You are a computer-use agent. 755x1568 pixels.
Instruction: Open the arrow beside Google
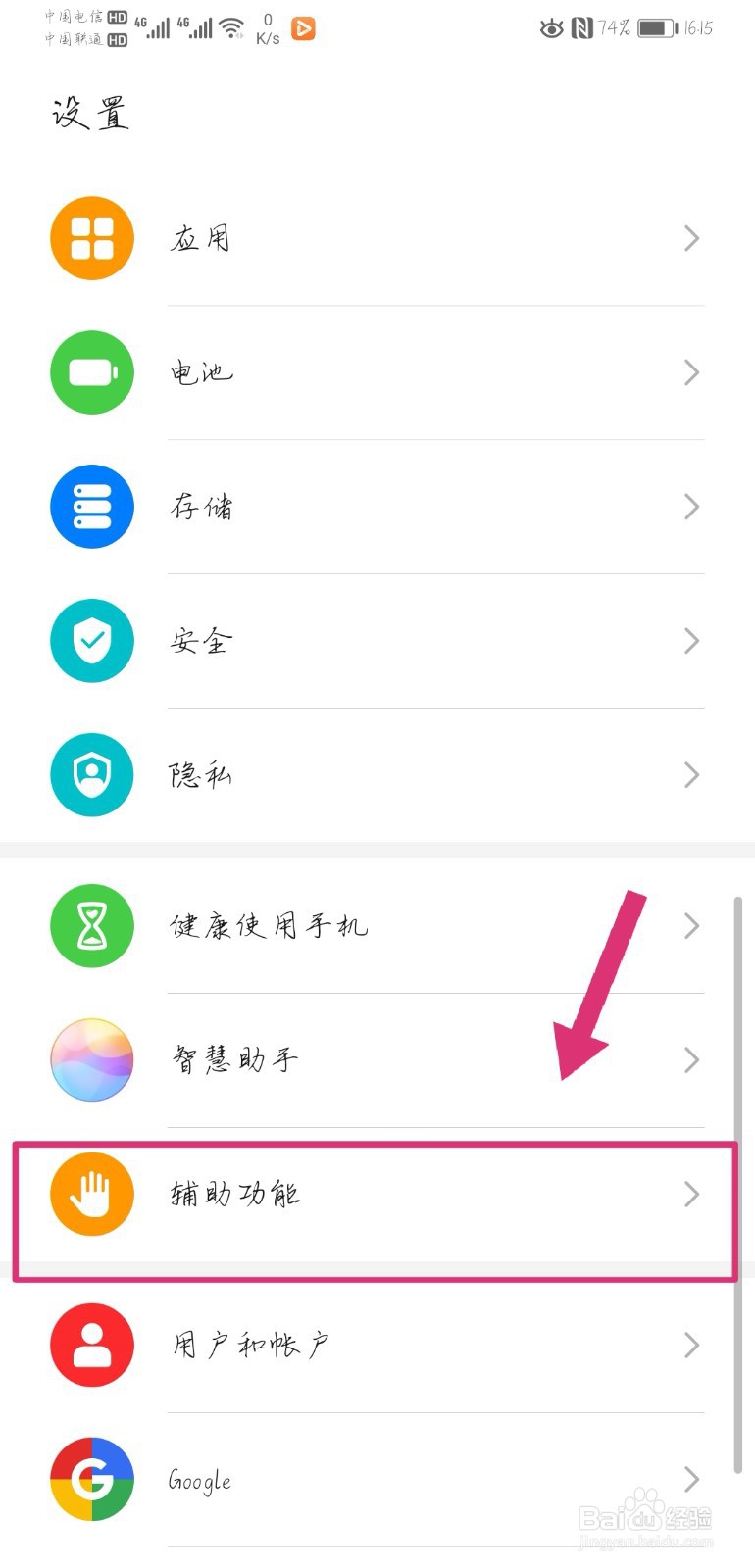click(x=691, y=1480)
